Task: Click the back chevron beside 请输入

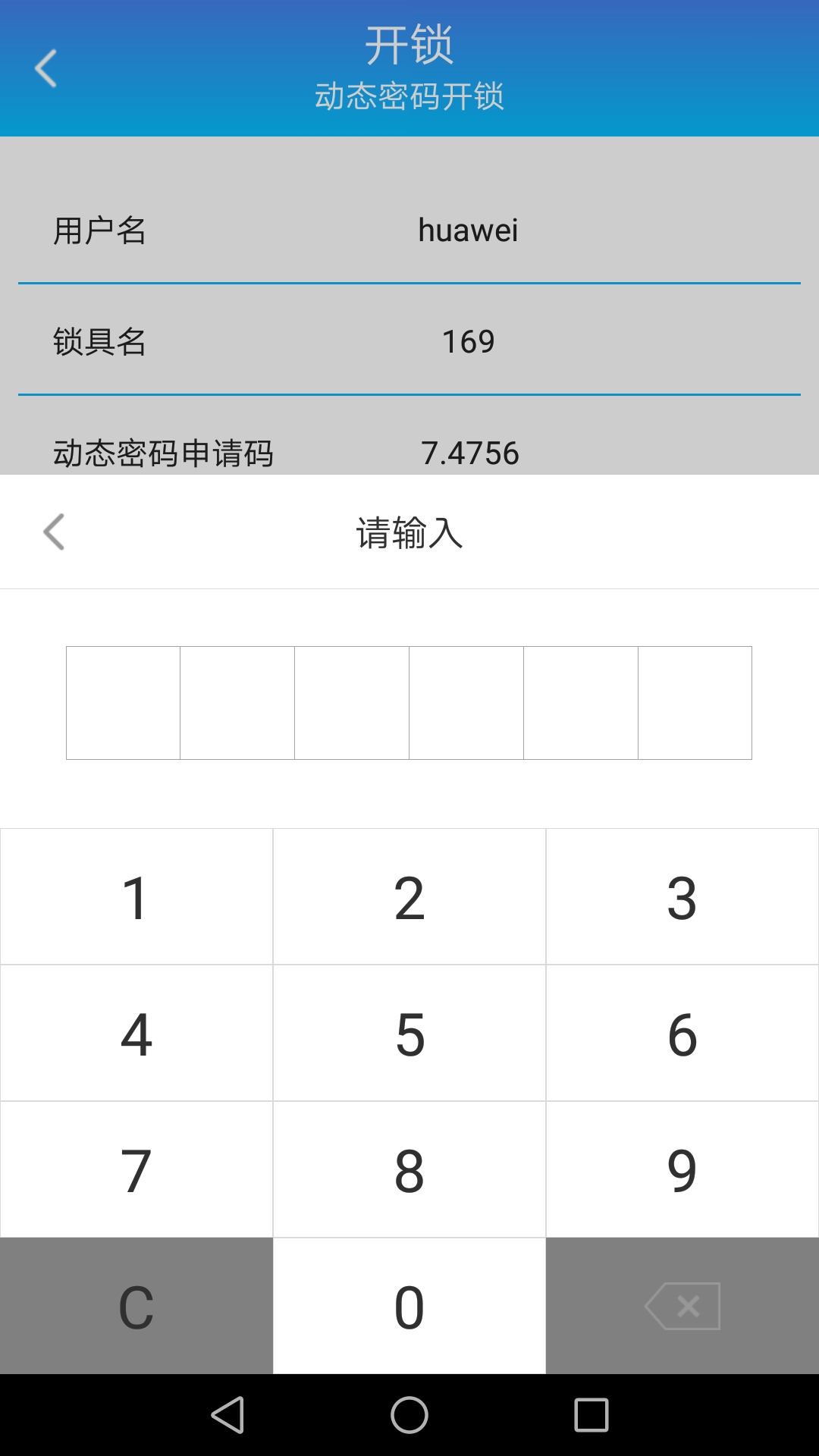Action: tap(53, 533)
